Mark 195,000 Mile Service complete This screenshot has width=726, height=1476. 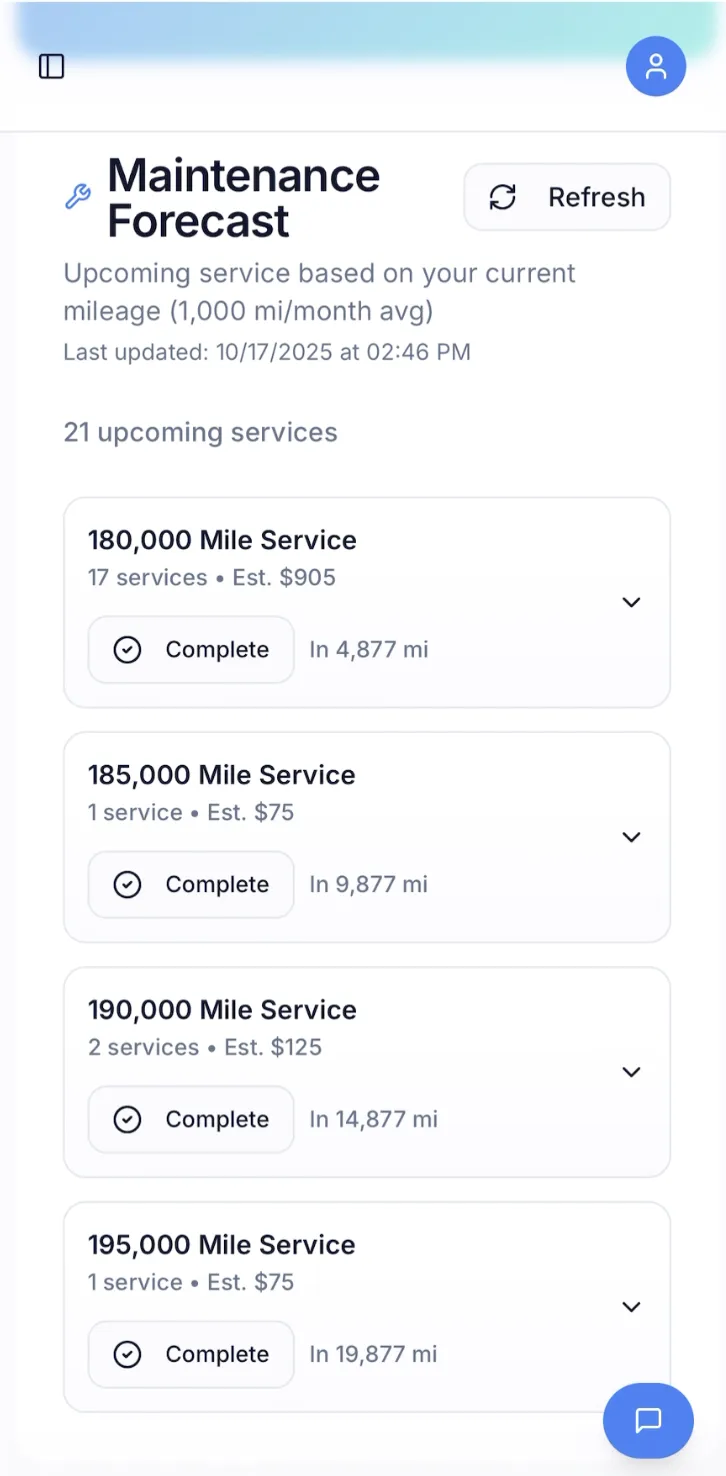click(x=191, y=1355)
